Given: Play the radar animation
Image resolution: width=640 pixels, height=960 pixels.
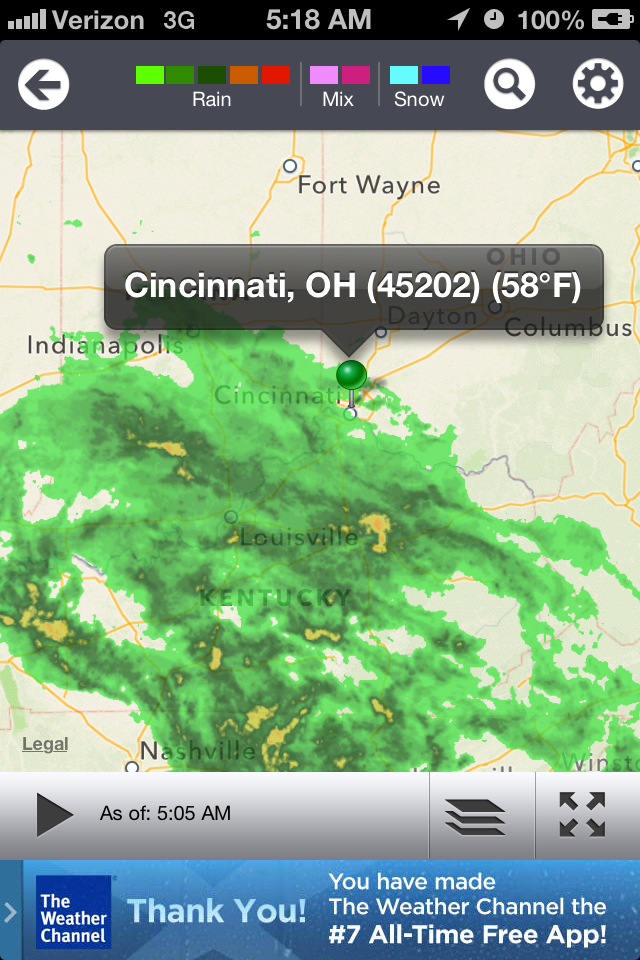Looking at the screenshot, I should pos(54,814).
